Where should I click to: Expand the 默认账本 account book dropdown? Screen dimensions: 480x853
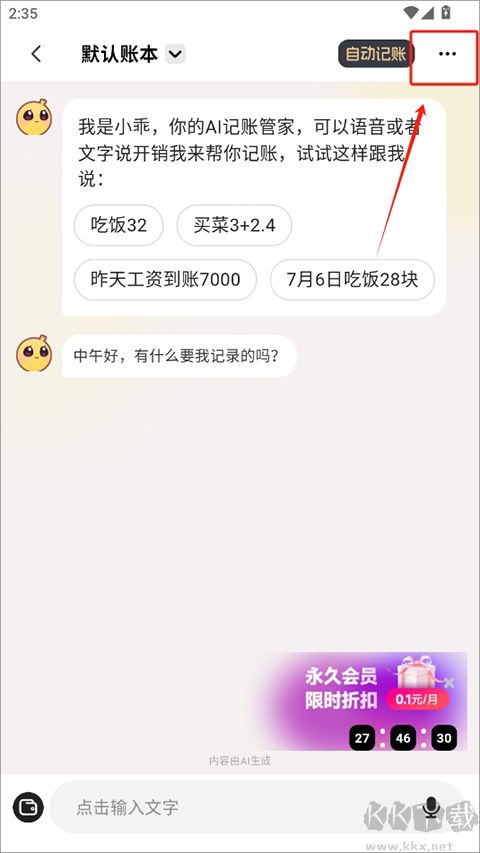click(x=175, y=54)
